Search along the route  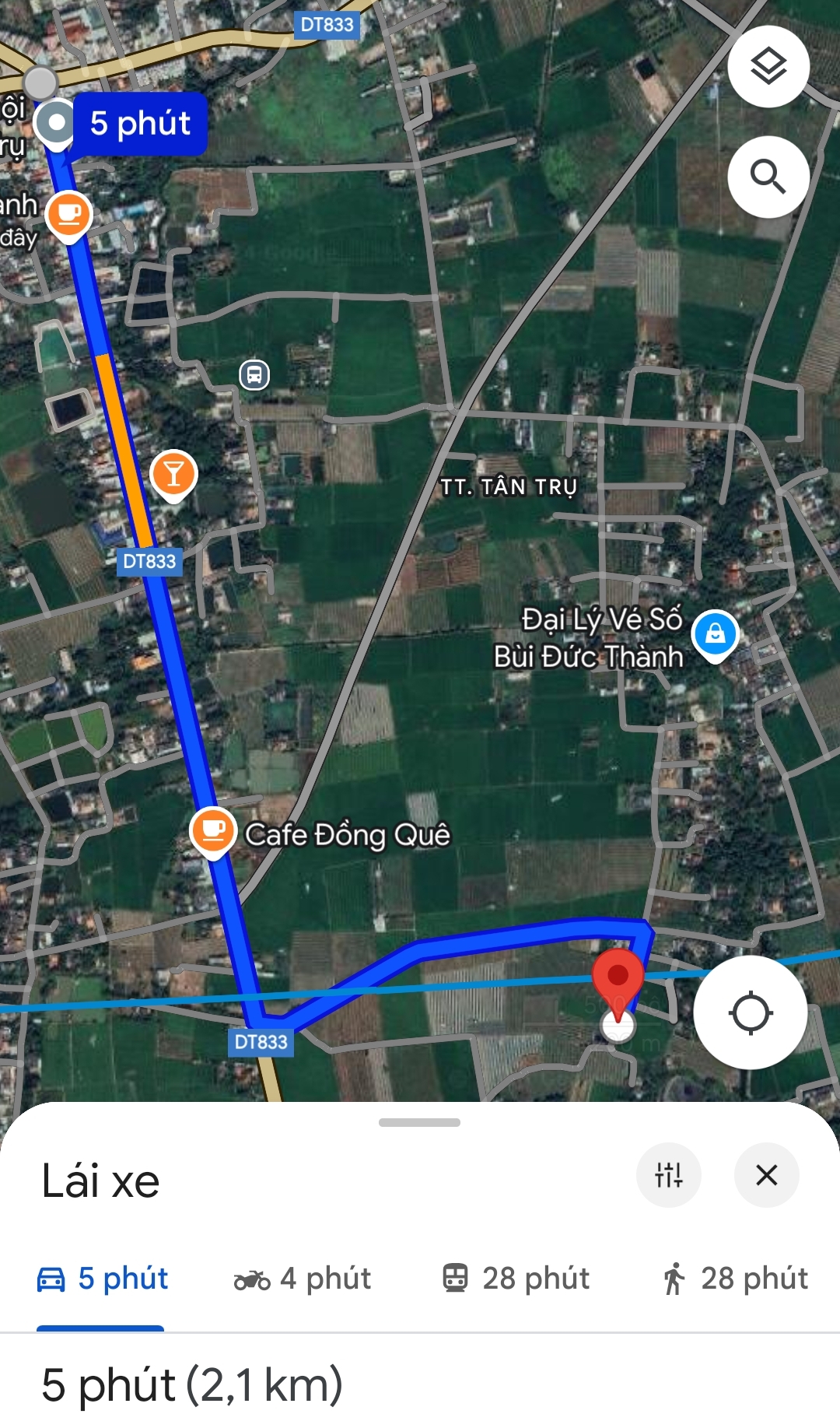point(768,177)
